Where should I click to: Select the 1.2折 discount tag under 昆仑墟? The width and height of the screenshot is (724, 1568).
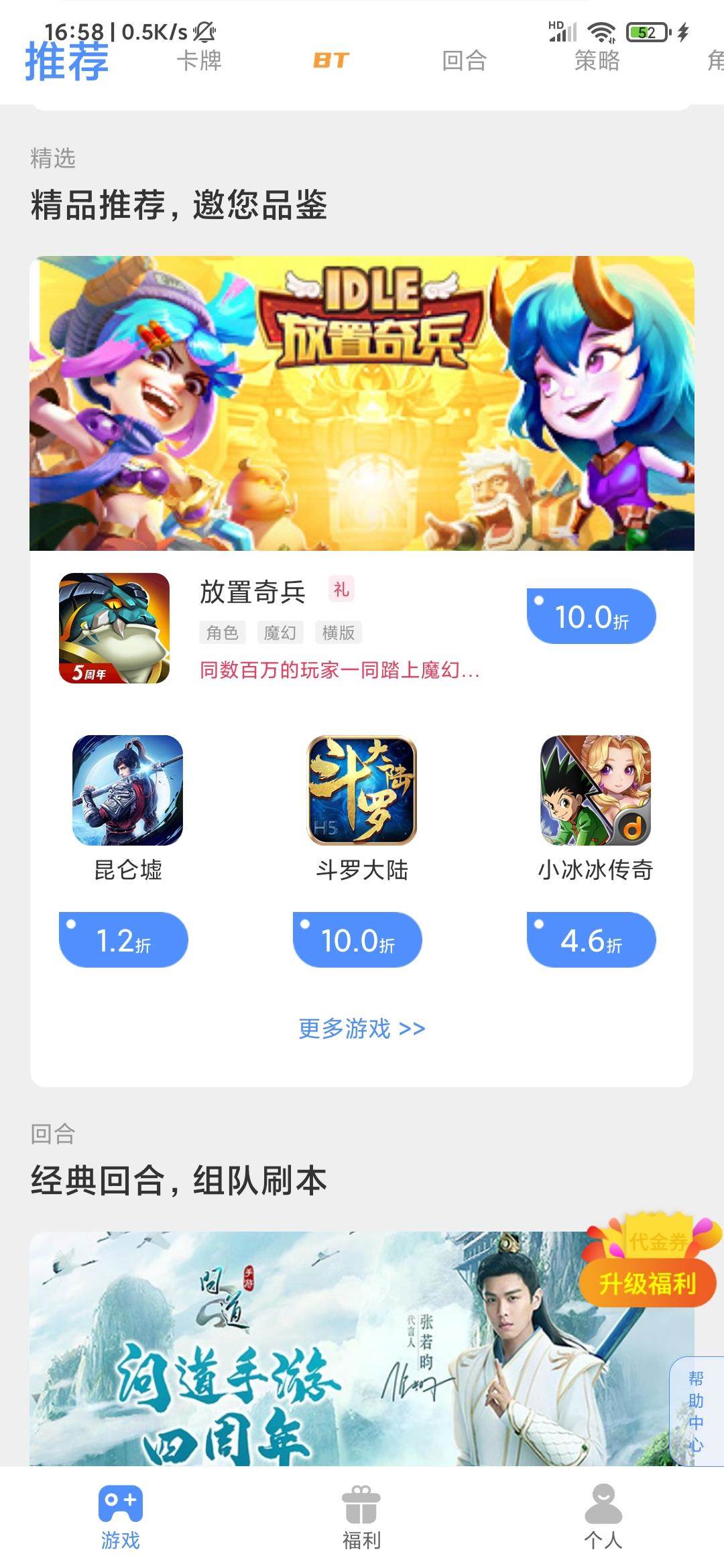click(x=125, y=940)
